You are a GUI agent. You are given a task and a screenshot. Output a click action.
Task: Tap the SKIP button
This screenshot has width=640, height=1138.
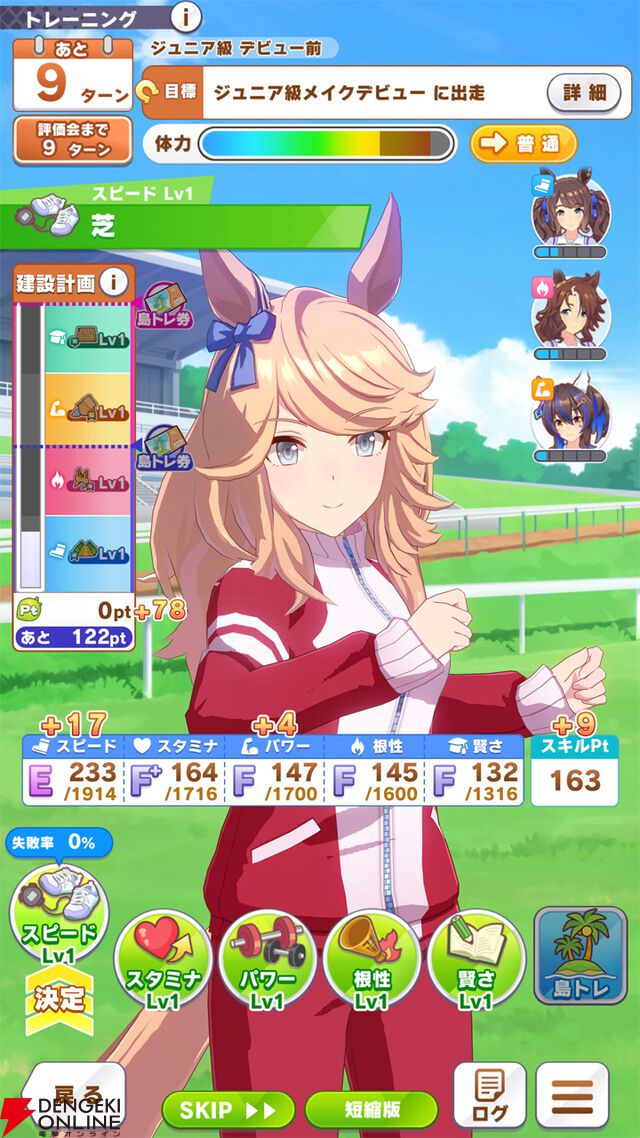(228, 1110)
